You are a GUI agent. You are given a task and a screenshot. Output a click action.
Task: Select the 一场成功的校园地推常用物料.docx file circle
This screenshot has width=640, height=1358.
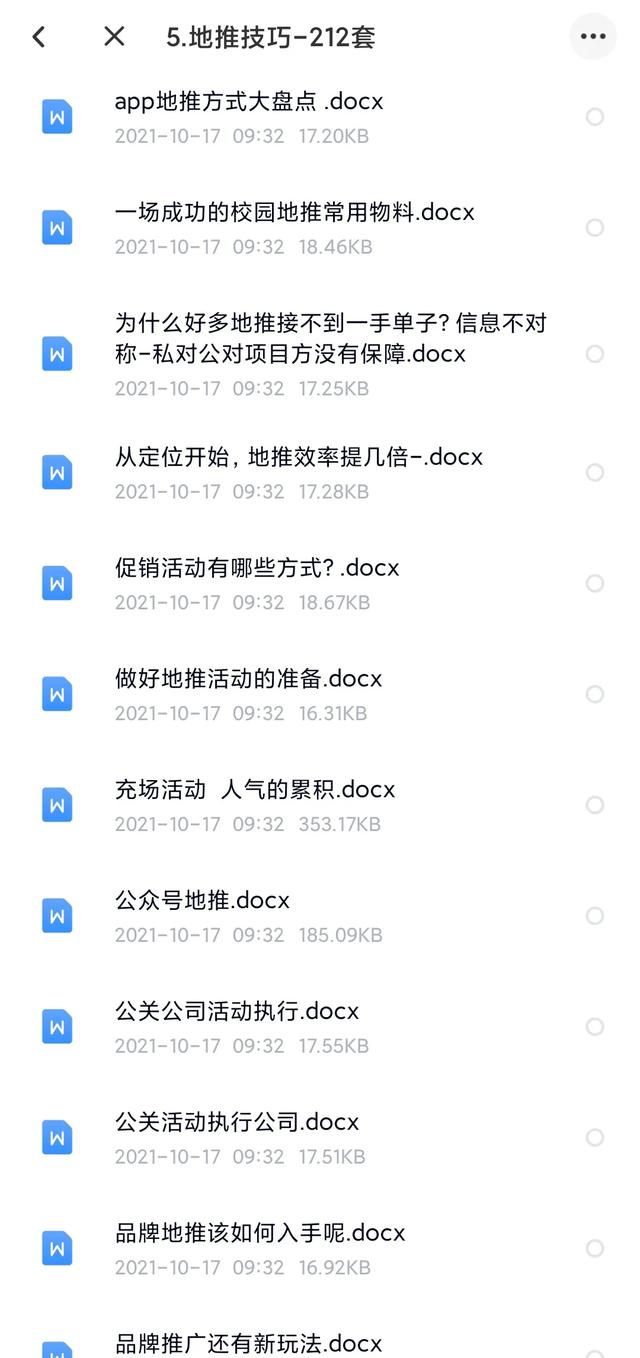(x=595, y=228)
